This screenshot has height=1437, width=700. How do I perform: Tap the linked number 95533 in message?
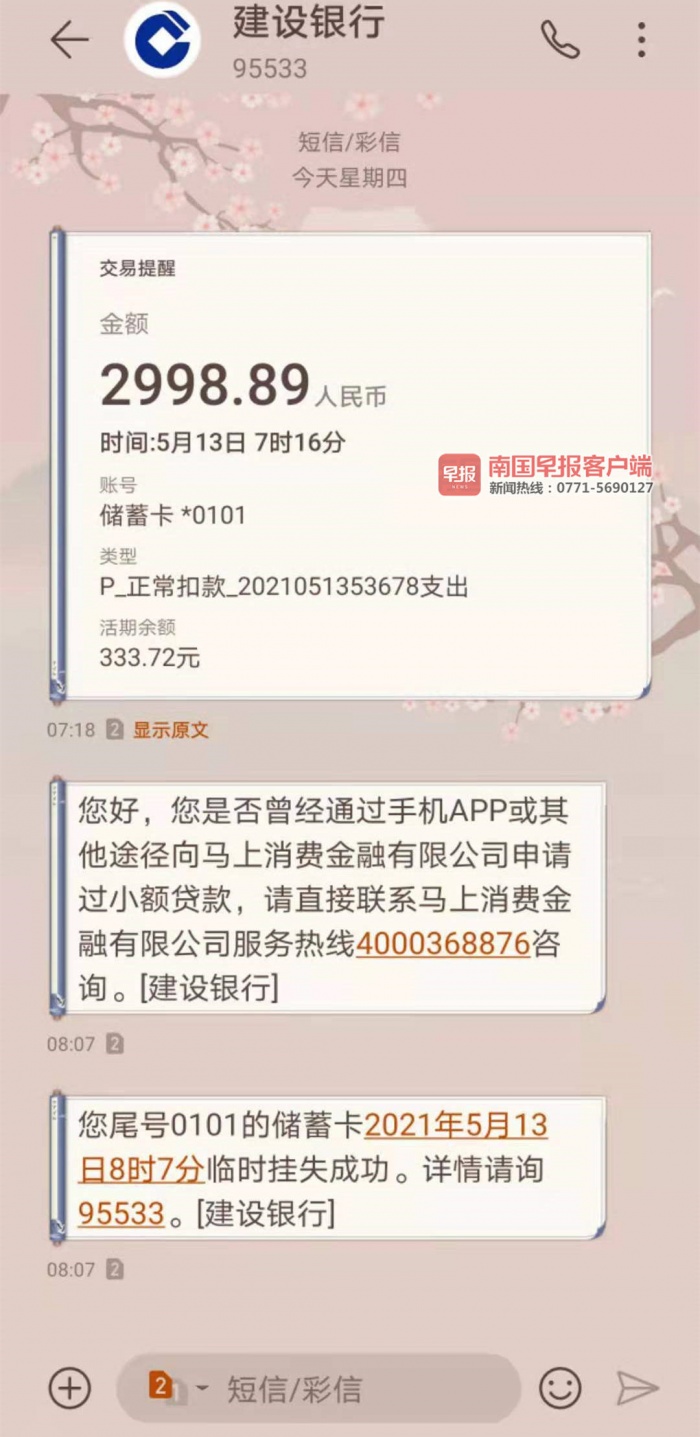click(x=121, y=1213)
